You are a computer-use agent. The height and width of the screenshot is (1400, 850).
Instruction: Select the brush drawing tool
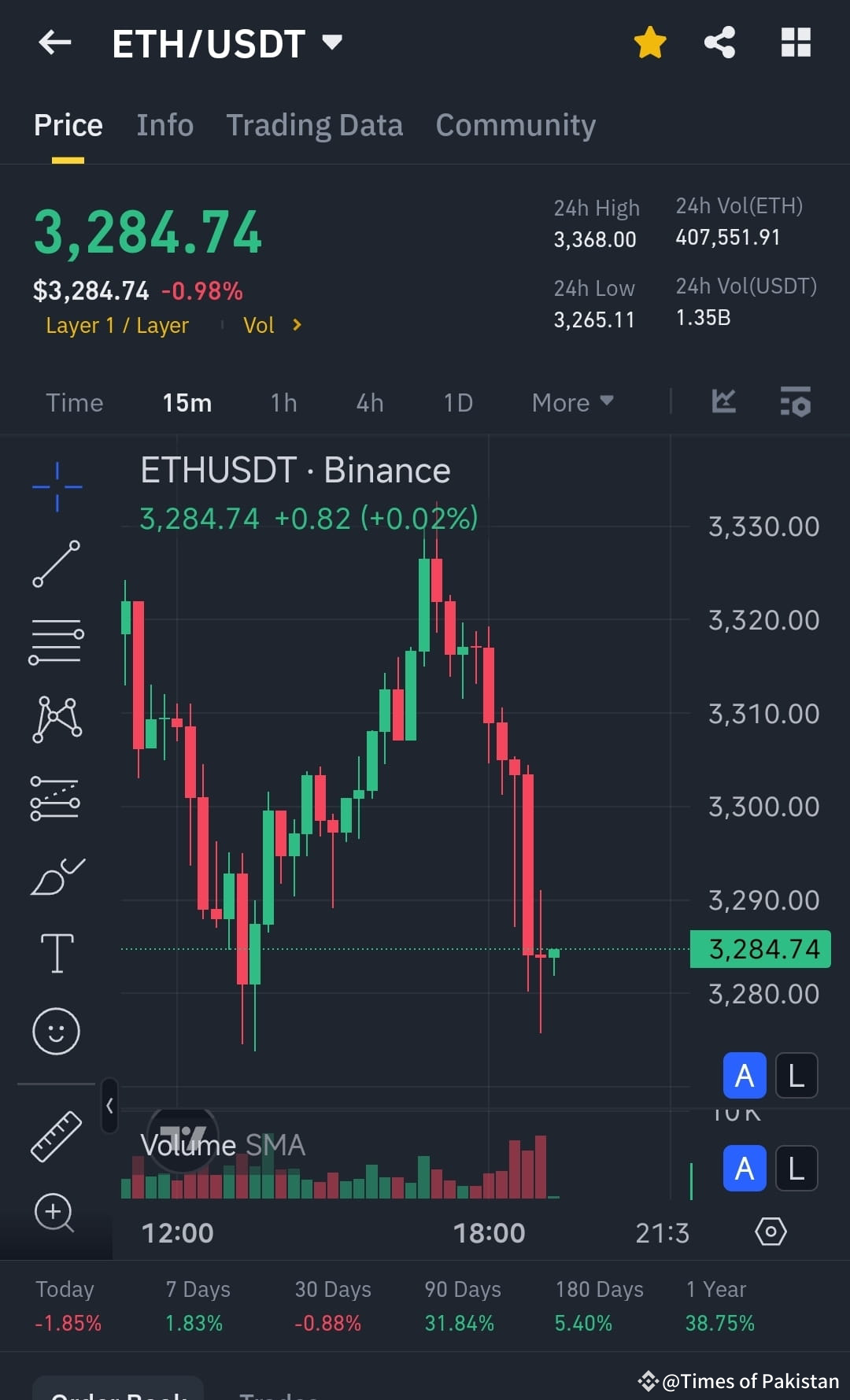[56, 874]
